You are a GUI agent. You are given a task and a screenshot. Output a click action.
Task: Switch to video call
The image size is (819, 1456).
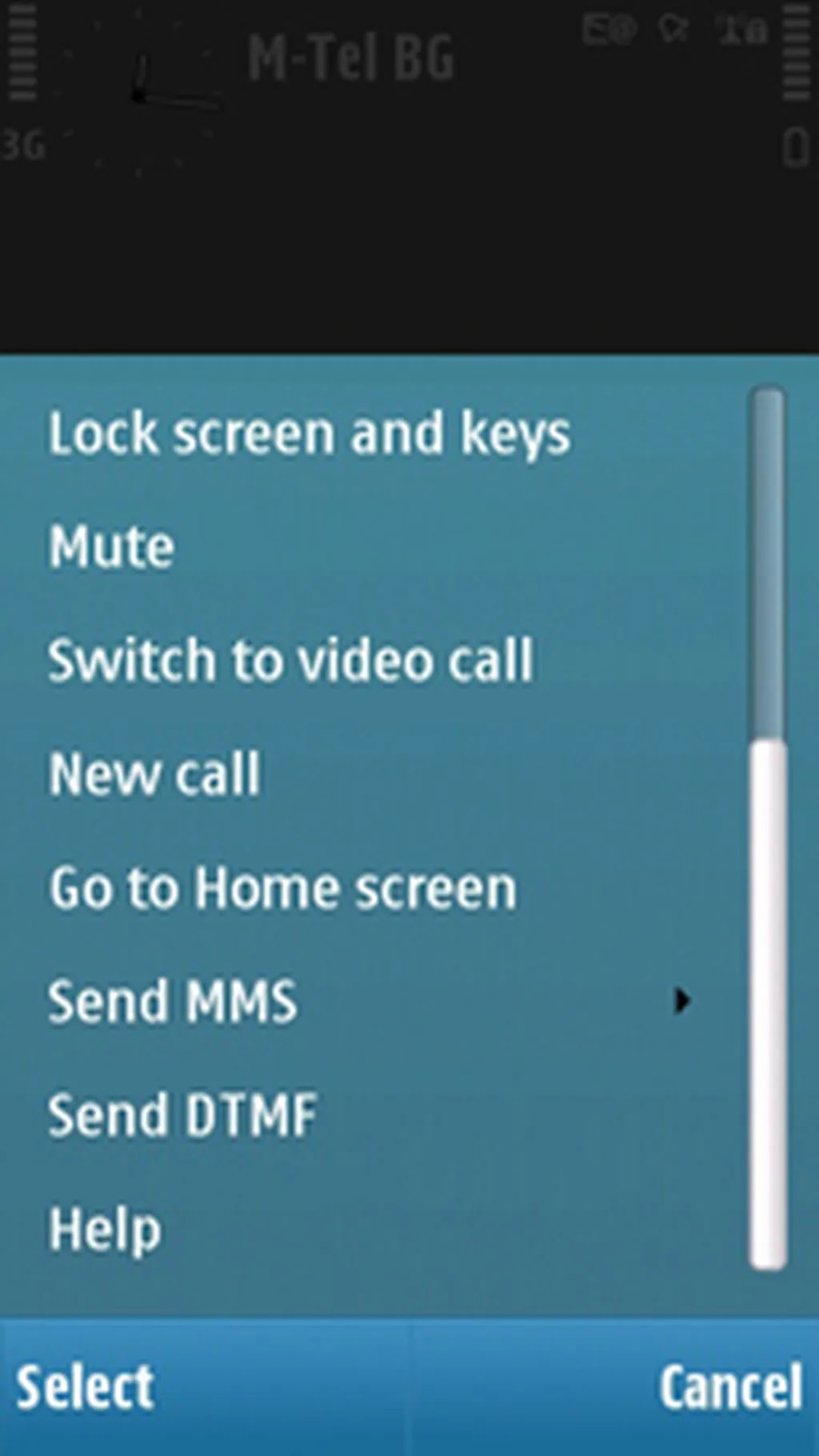290,662
